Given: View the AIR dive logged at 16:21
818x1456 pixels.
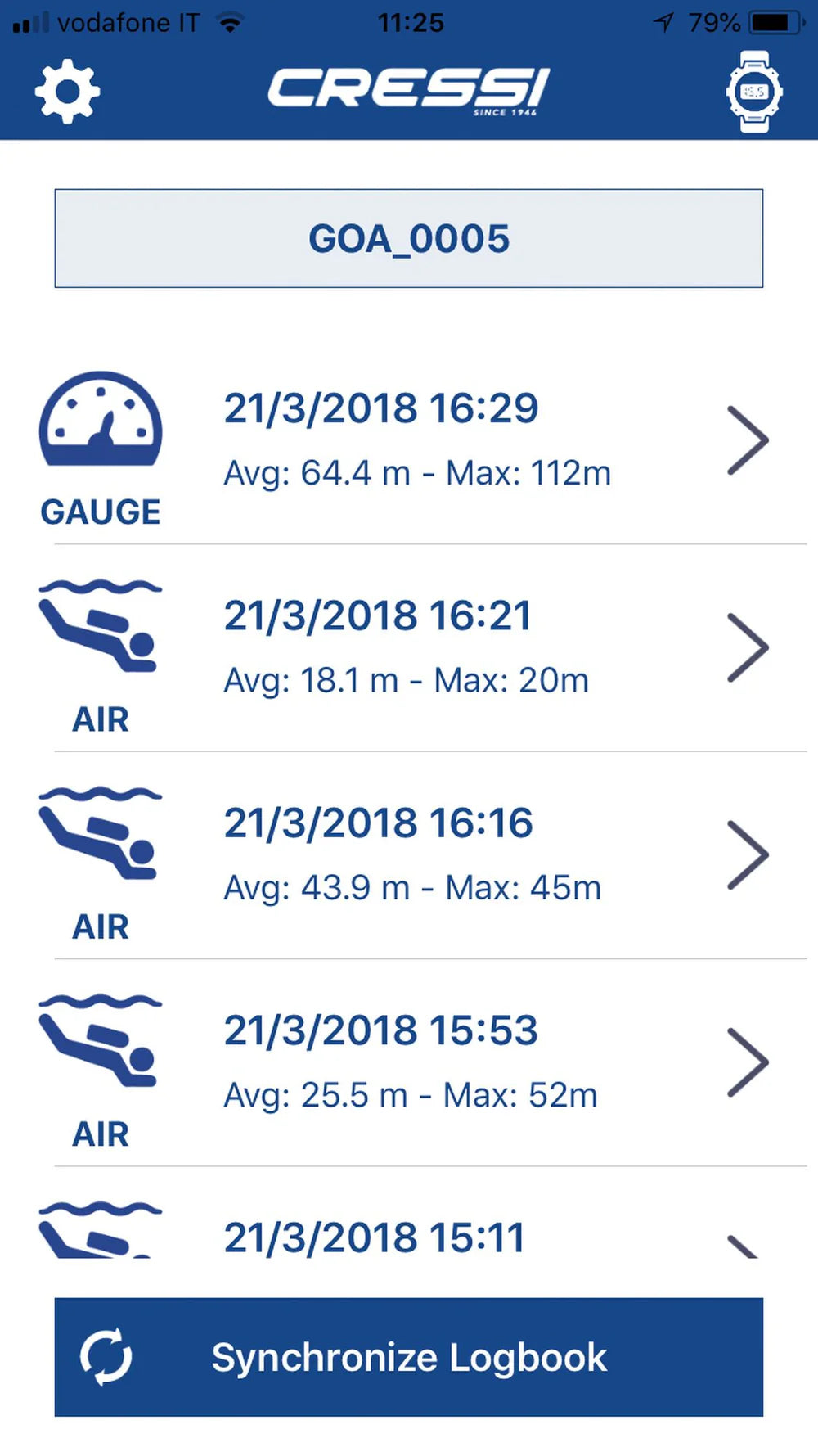Looking at the screenshot, I should click(x=417, y=647).
